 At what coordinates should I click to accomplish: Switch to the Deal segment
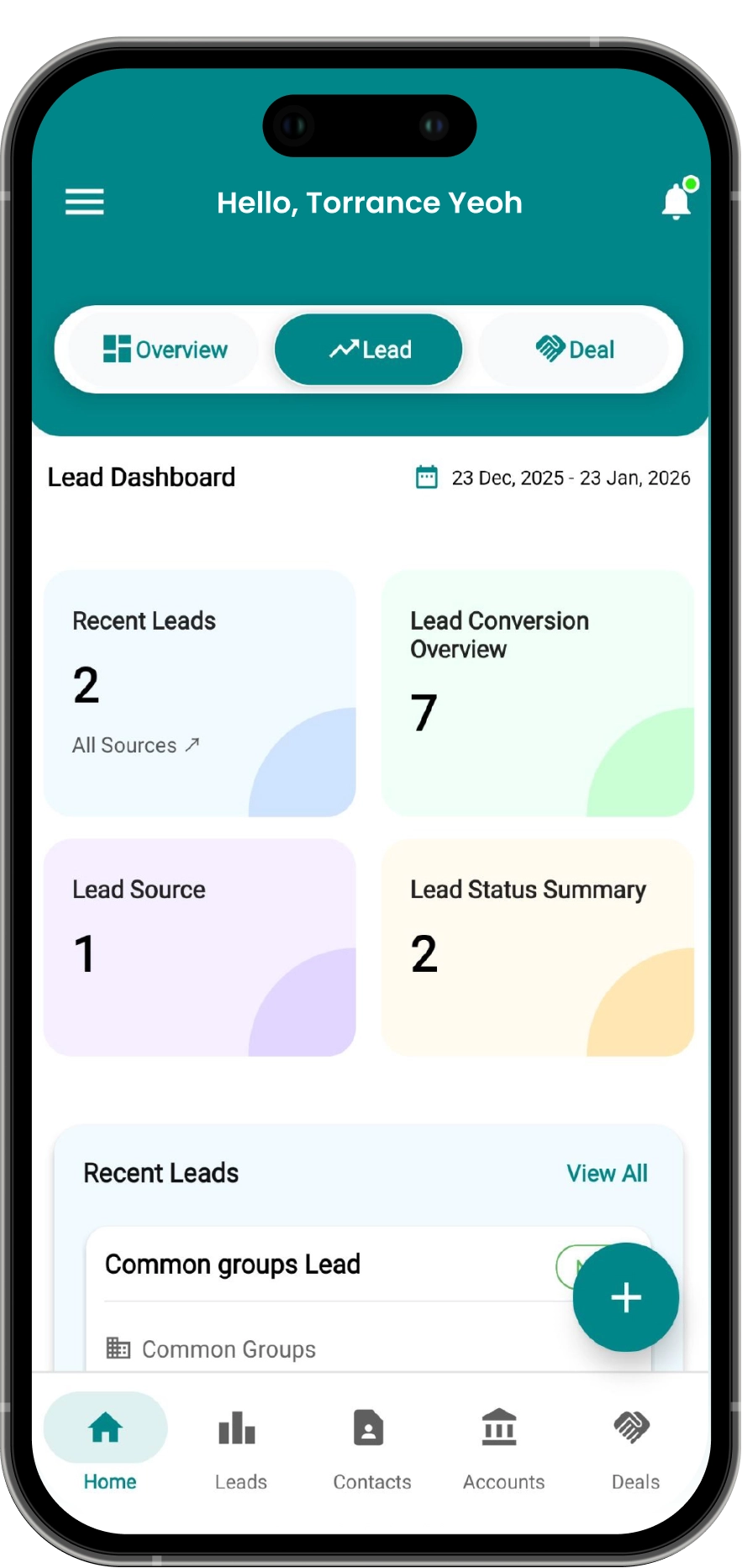(575, 350)
